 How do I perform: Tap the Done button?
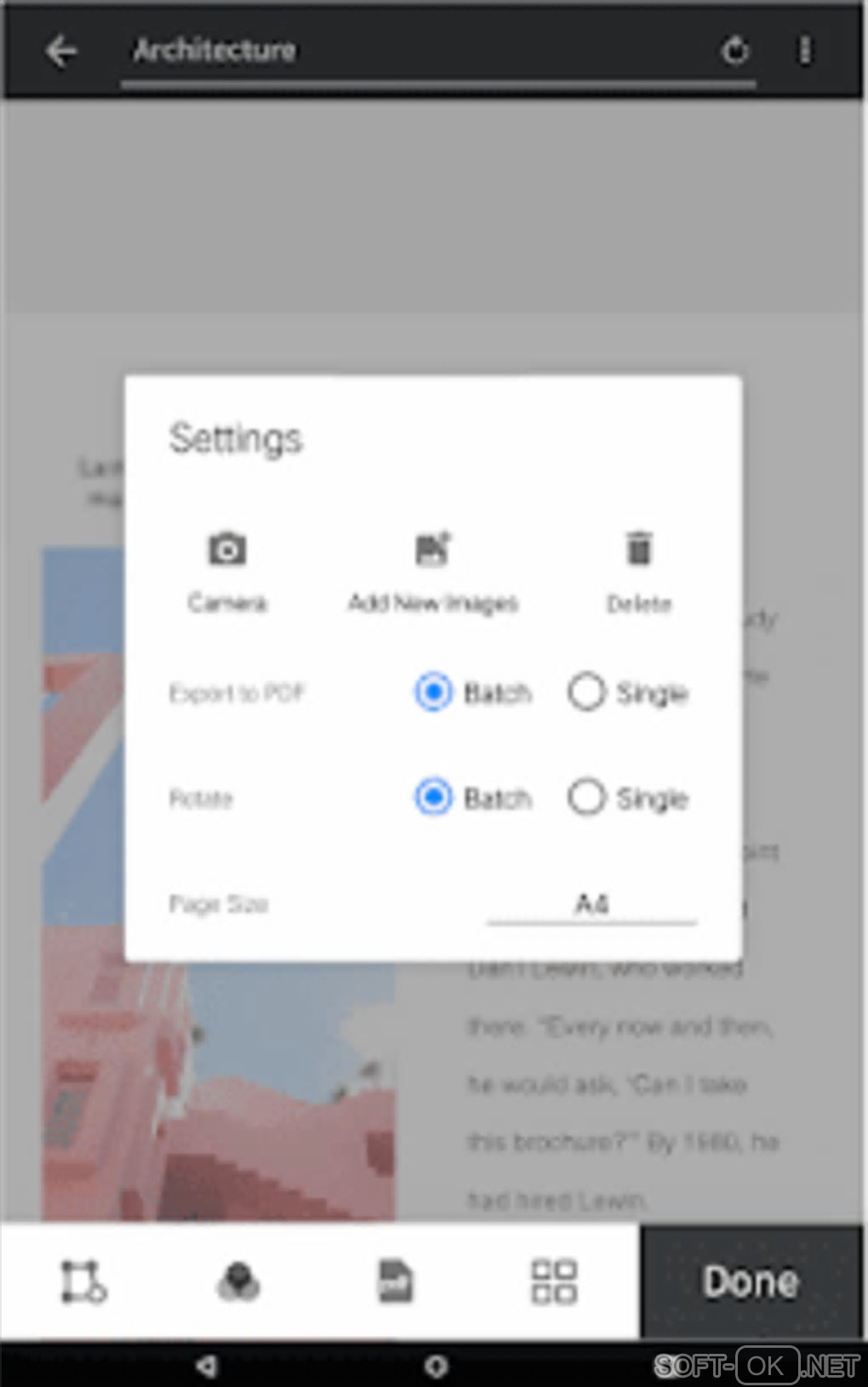(751, 1281)
